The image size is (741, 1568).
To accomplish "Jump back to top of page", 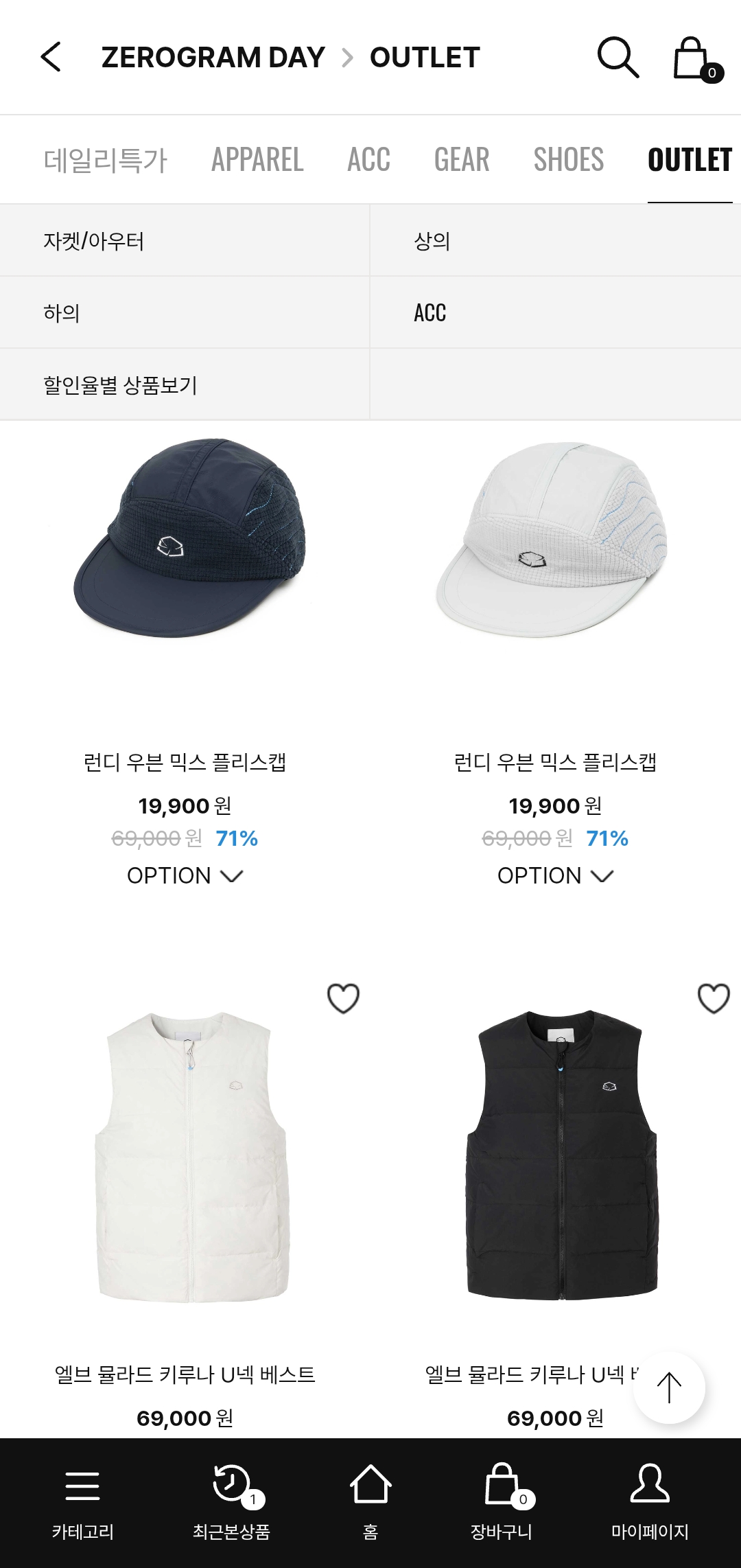I will pos(669,1387).
